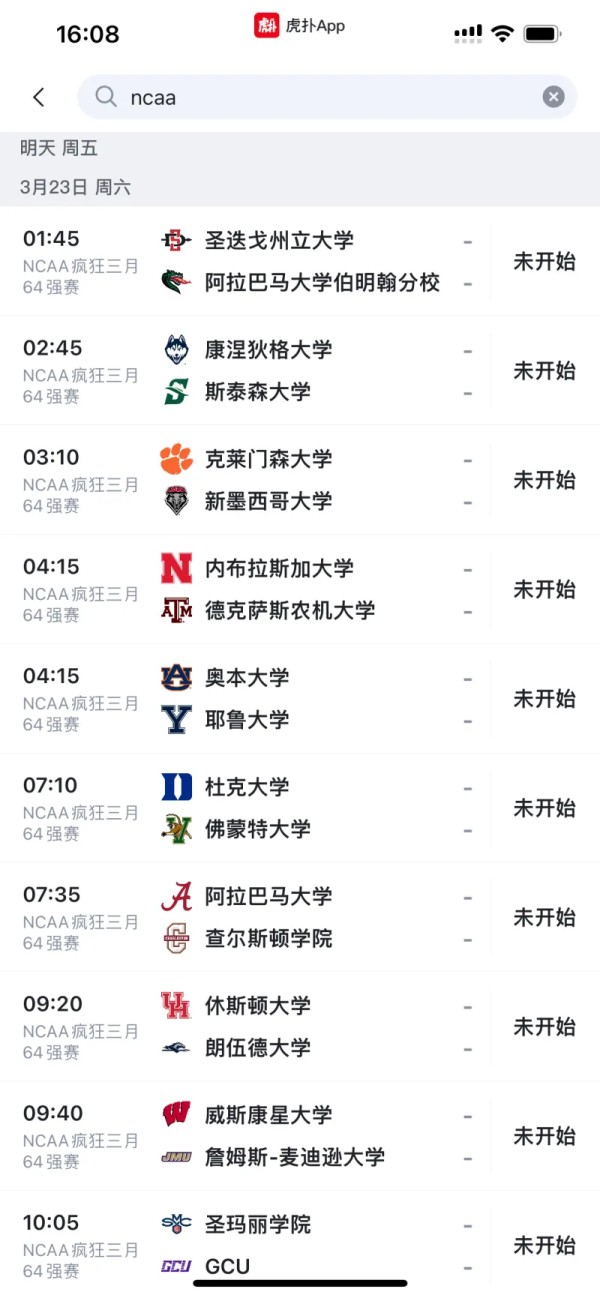Tap the search field containing ncaa
This screenshot has height=1298, width=600.
(x=320, y=97)
